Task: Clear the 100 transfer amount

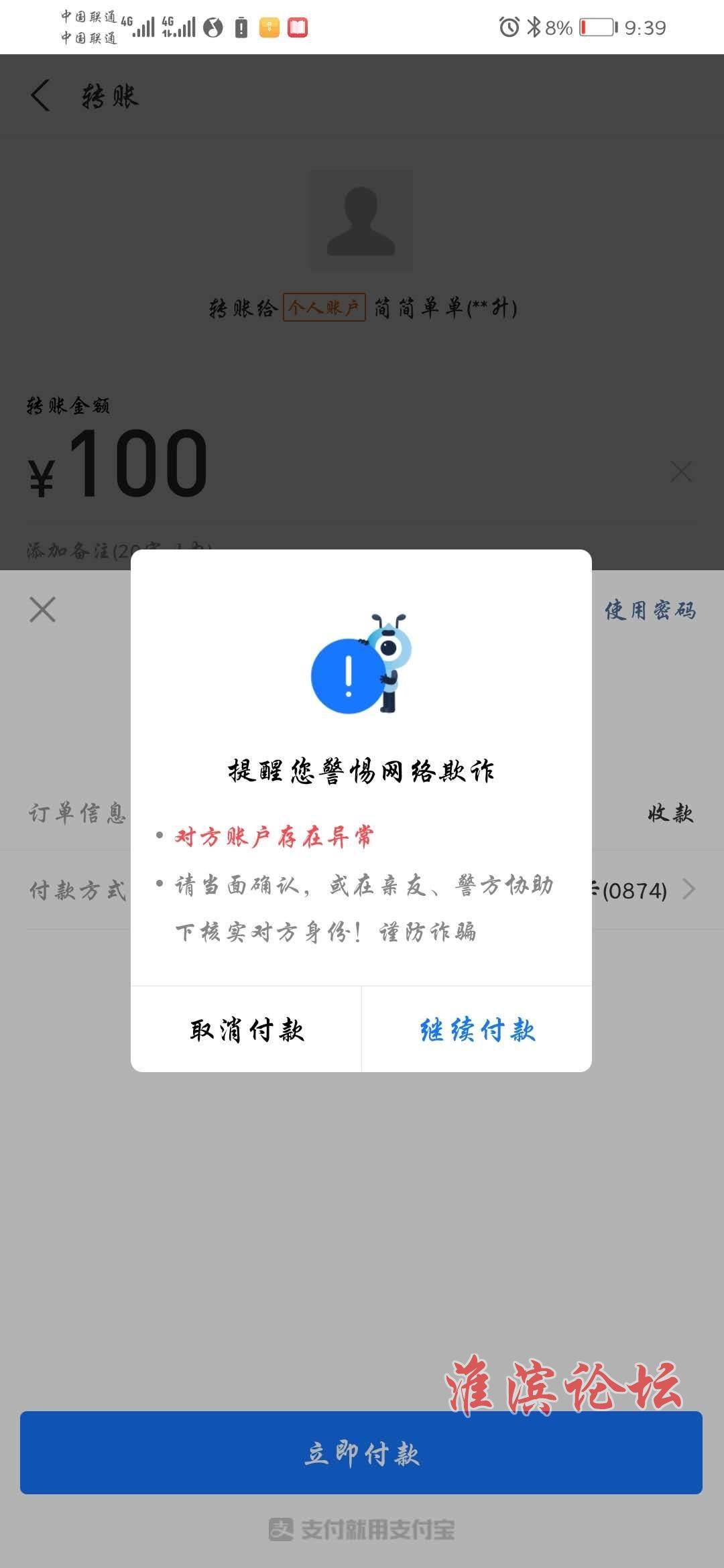Action: coord(680,472)
